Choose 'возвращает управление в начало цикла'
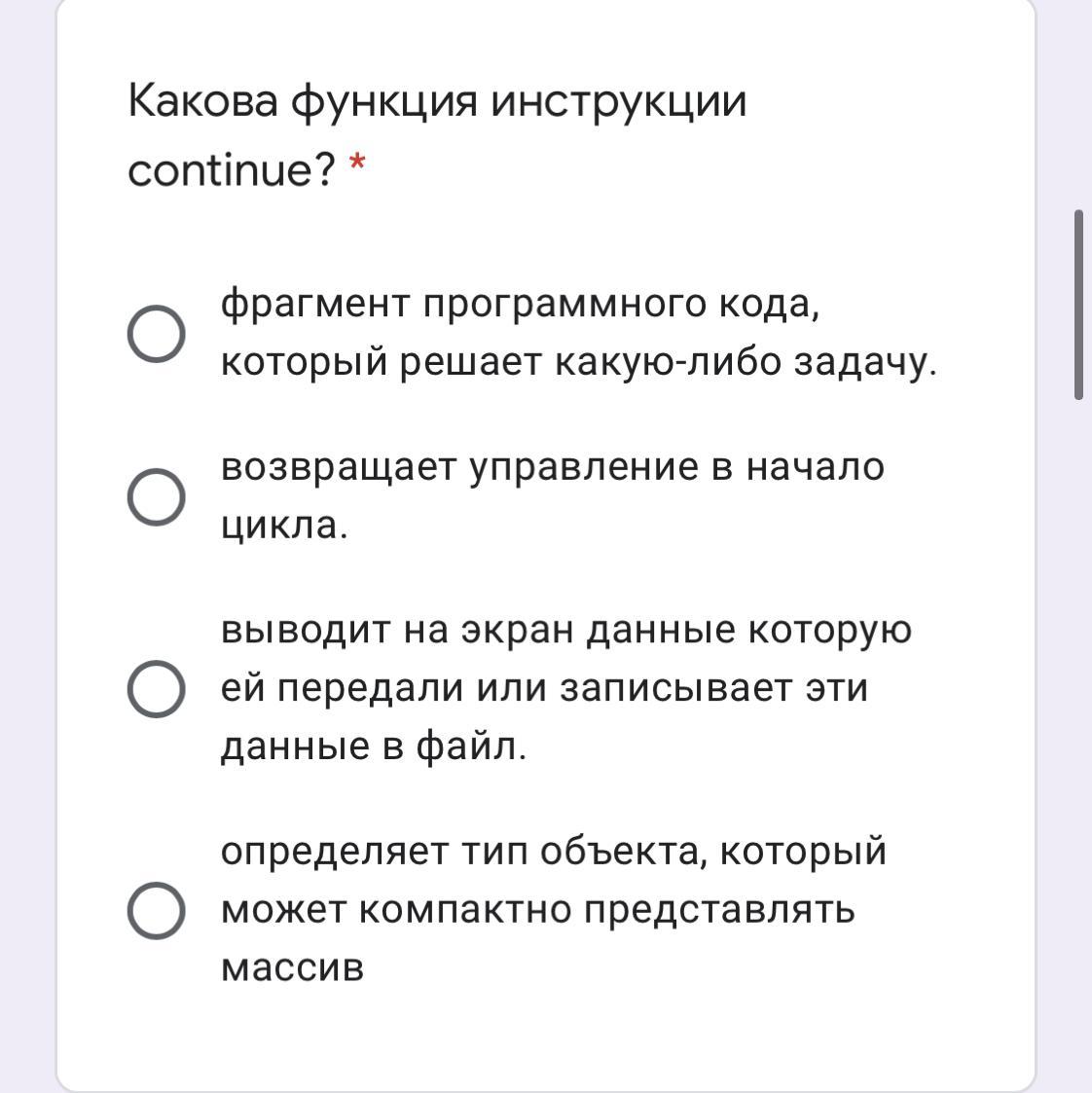Screen dimensions: 1092x1093 click(156, 497)
